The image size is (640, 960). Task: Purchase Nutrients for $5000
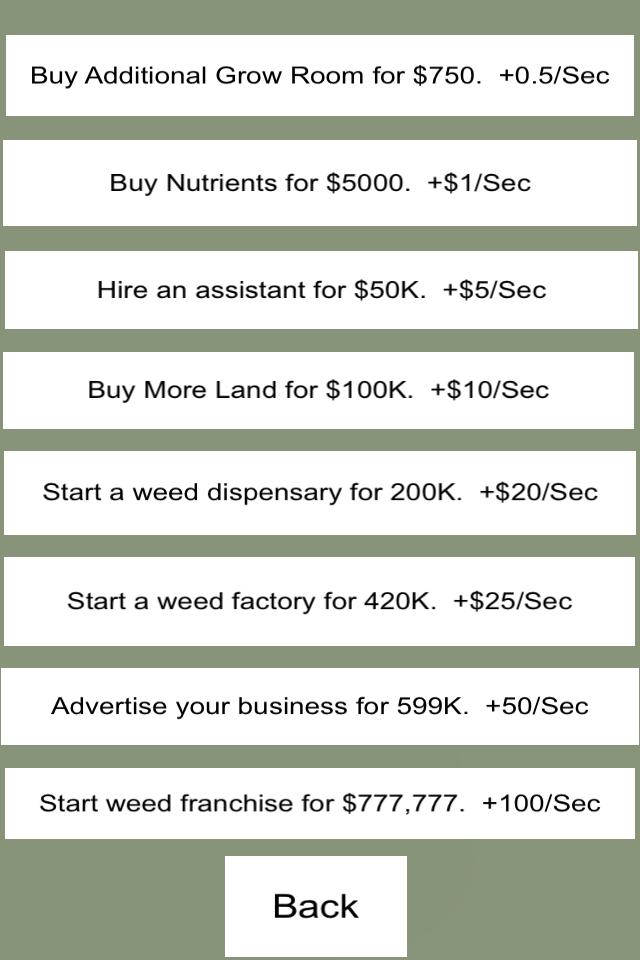(320, 183)
